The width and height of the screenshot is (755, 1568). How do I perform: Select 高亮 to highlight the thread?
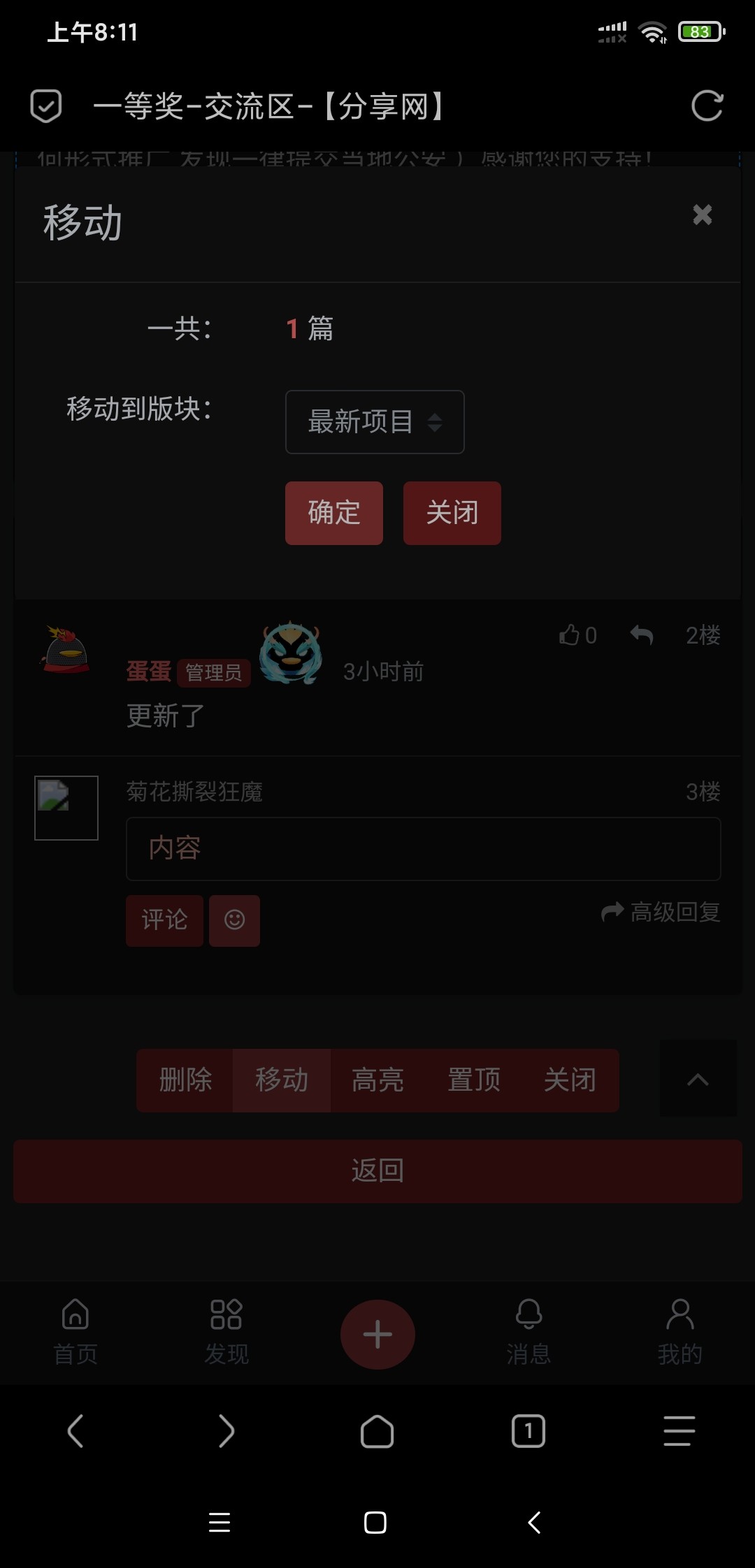[377, 1080]
